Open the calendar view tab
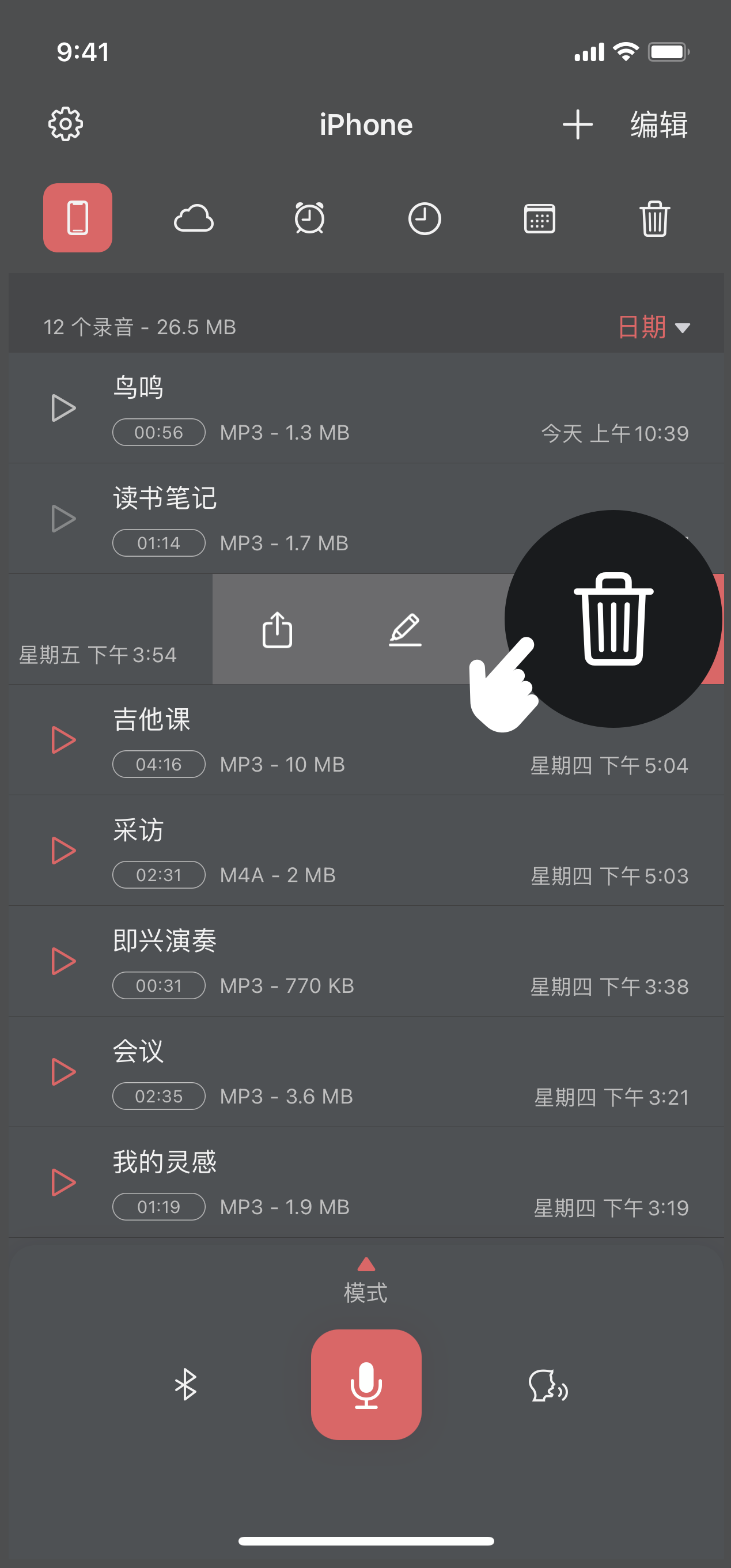Viewport: 731px width, 1568px height. click(539, 218)
